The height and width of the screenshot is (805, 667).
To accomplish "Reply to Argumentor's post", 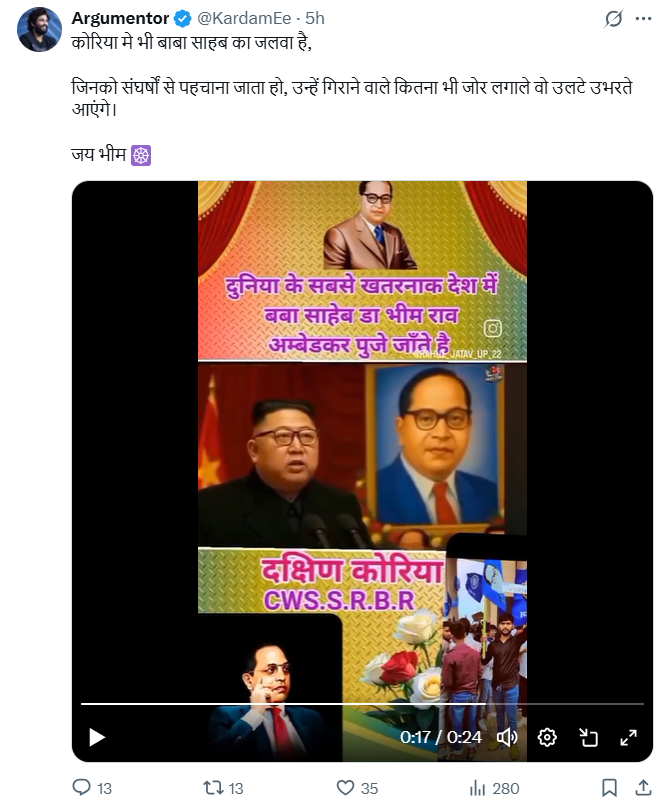I will 78,788.
